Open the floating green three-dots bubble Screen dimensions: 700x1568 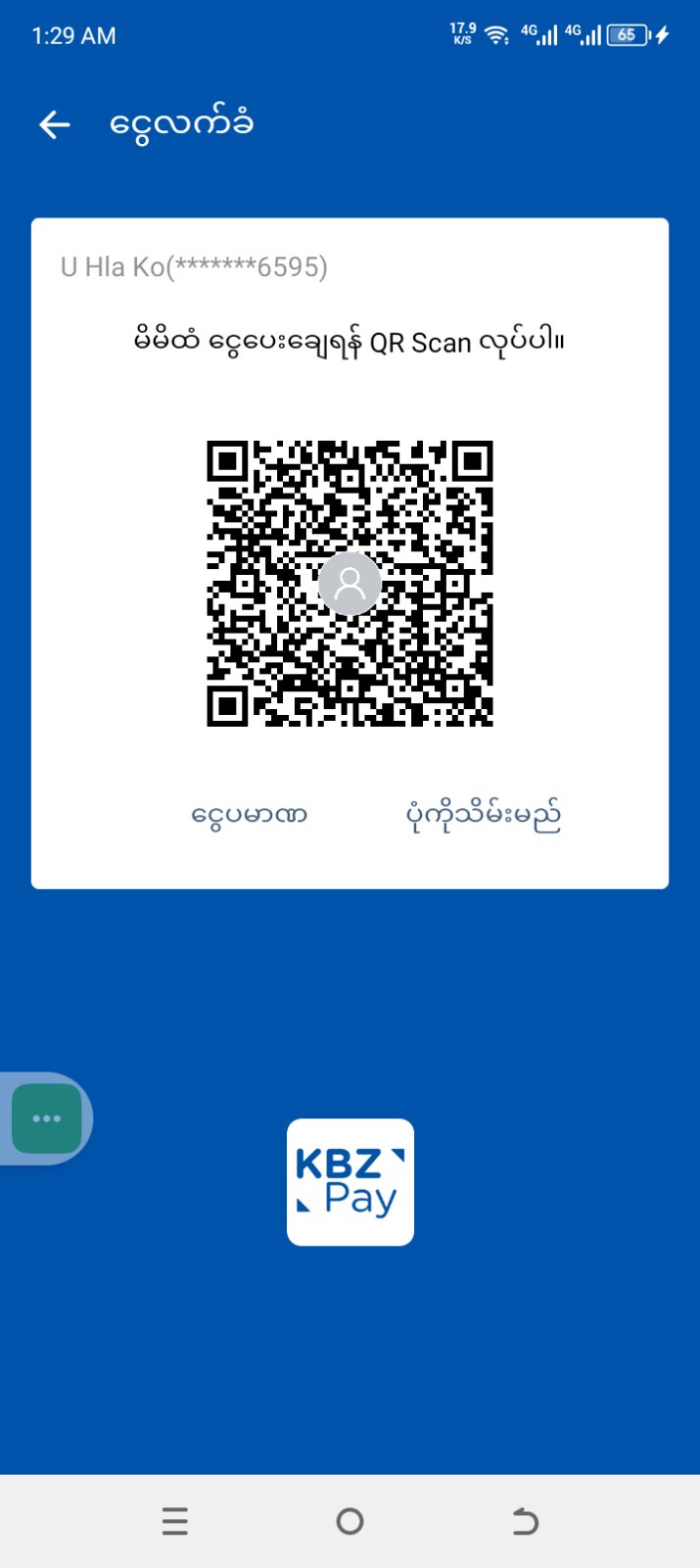pyautogui.click(x=46, y=1118)
